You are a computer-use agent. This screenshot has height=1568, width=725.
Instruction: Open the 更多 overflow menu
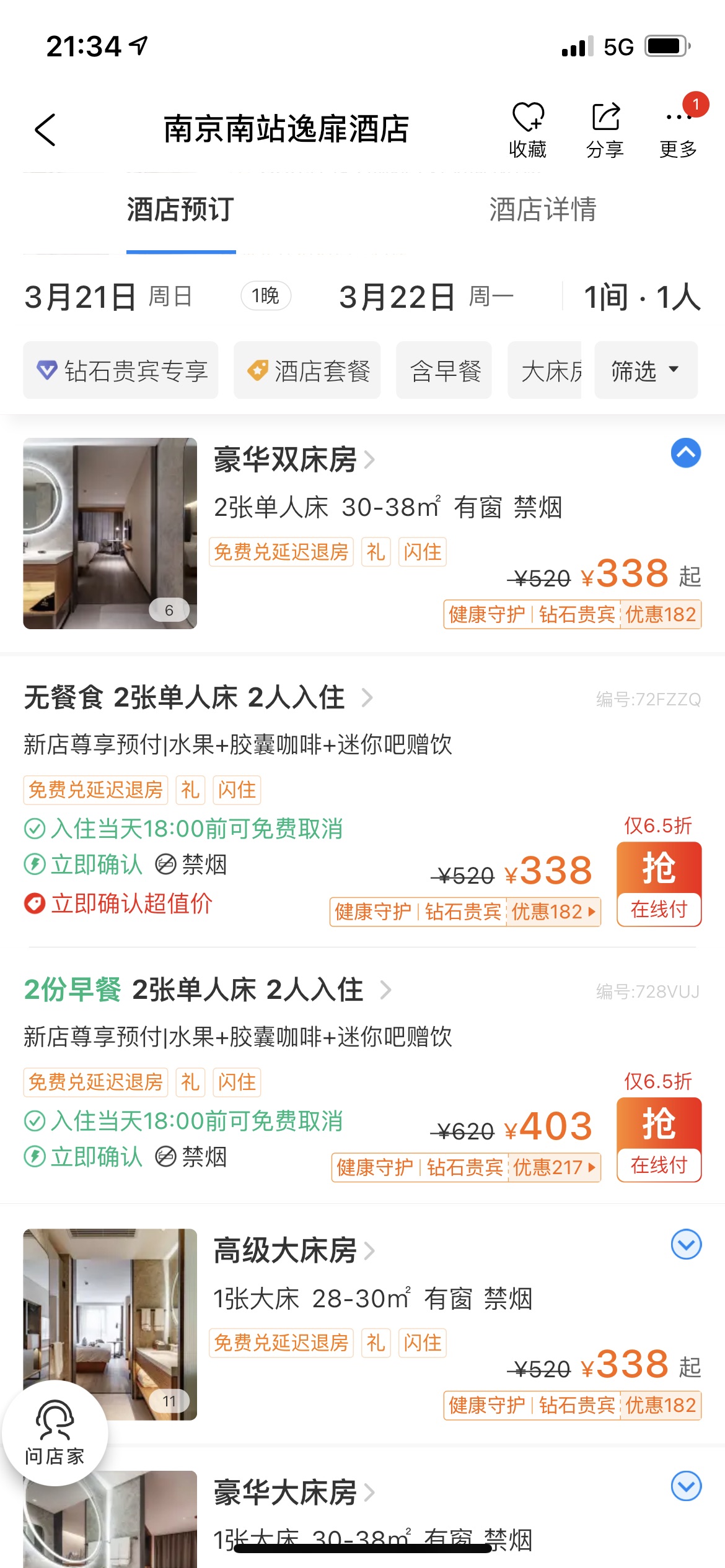[679, 130]
